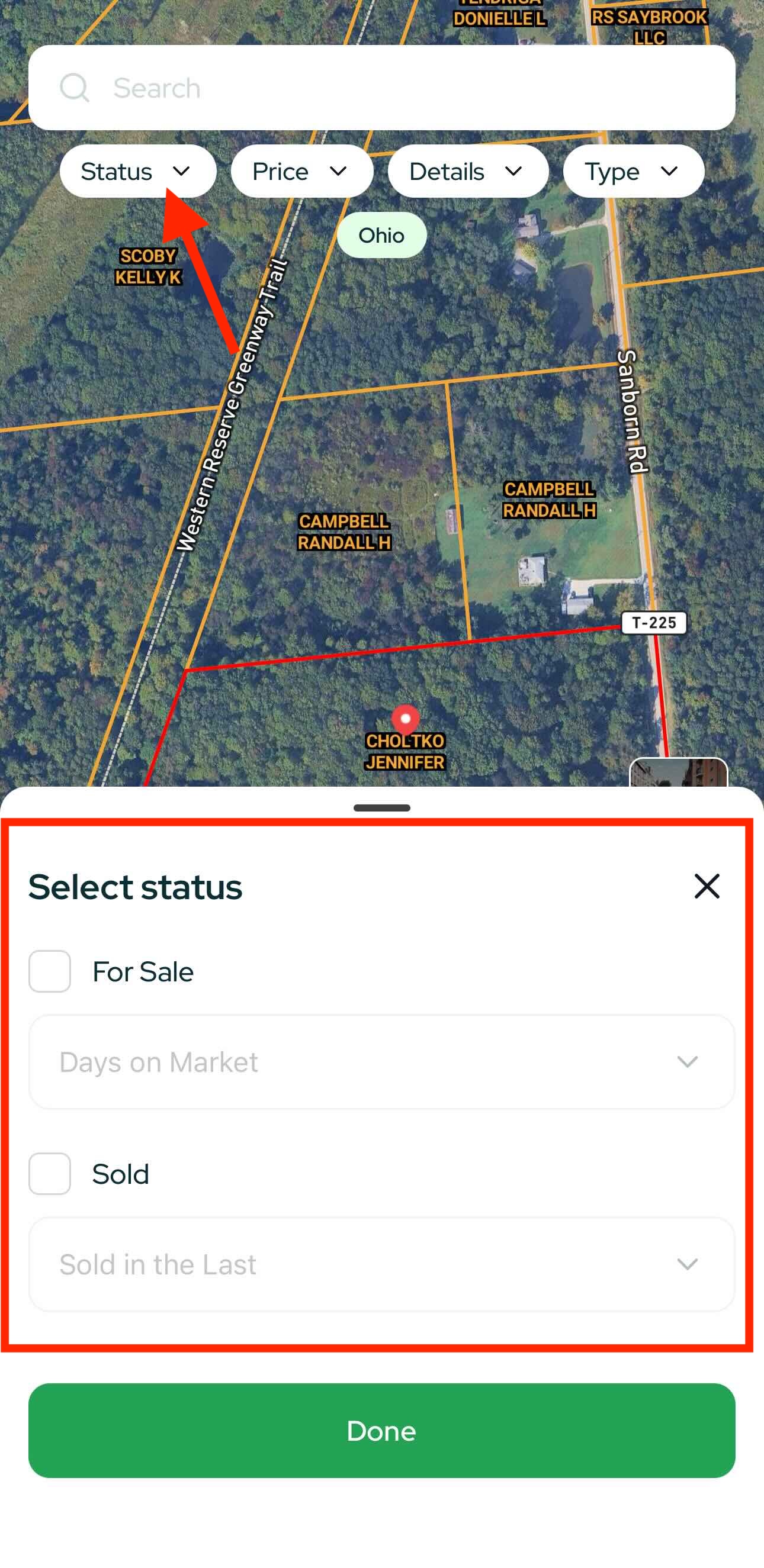Screen dimensions: 764x1568
Task: Close the Select status sheet
Action: click(x=707, y=886)
